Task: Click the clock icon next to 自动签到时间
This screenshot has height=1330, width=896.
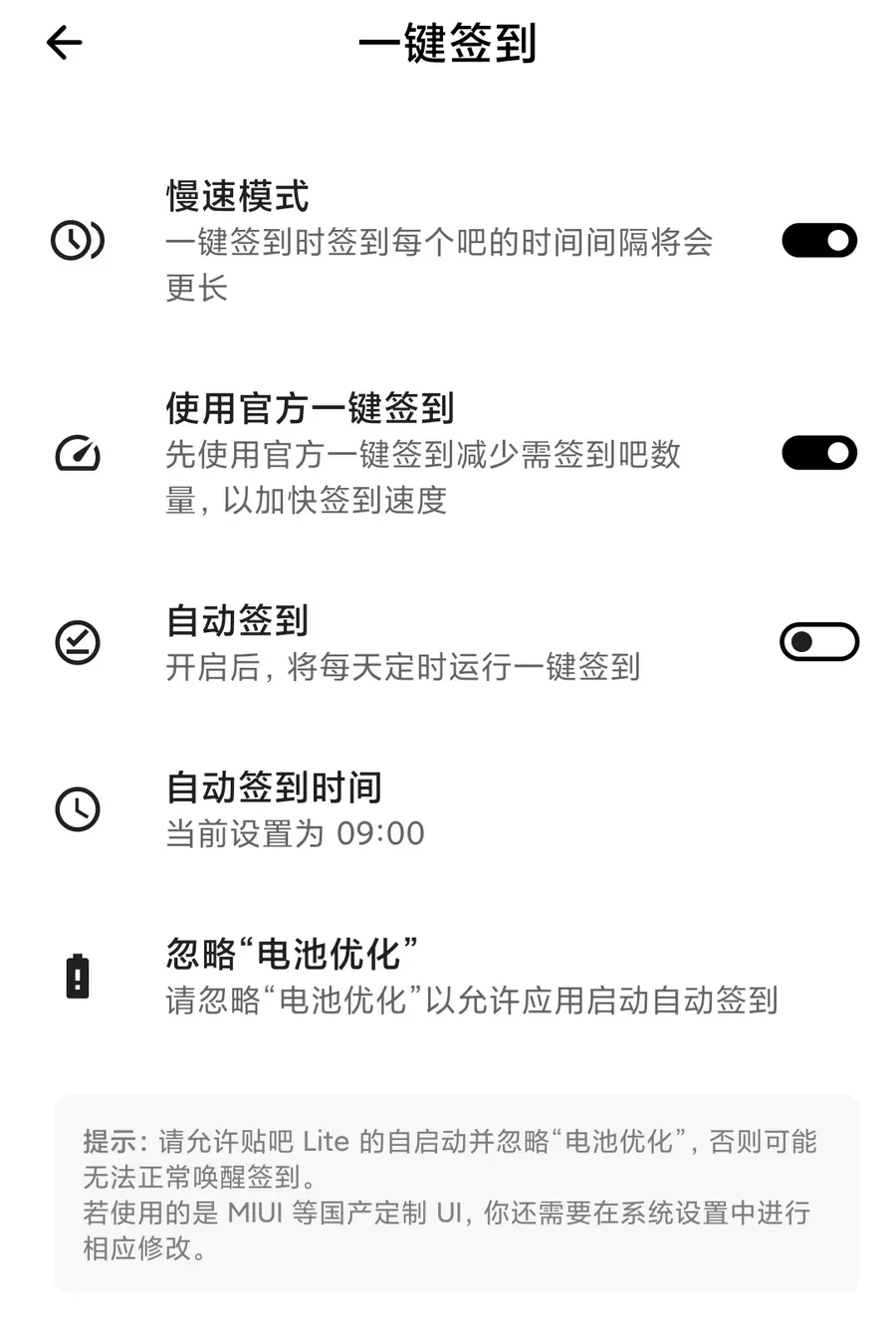Action: click(x=77, y=808)
